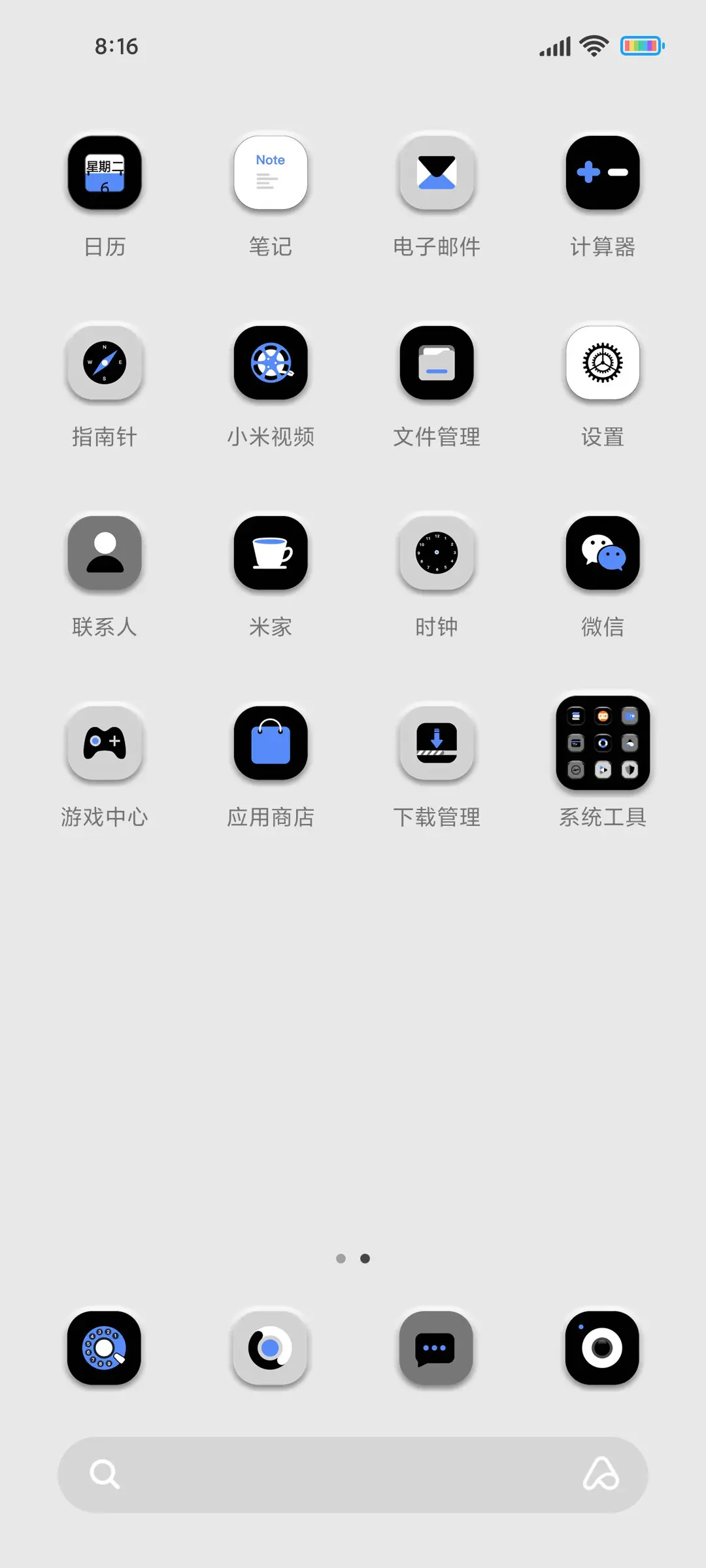
Task: Open the 日历 calendar app
Action: pyautogui.click(x=105, y=172)
